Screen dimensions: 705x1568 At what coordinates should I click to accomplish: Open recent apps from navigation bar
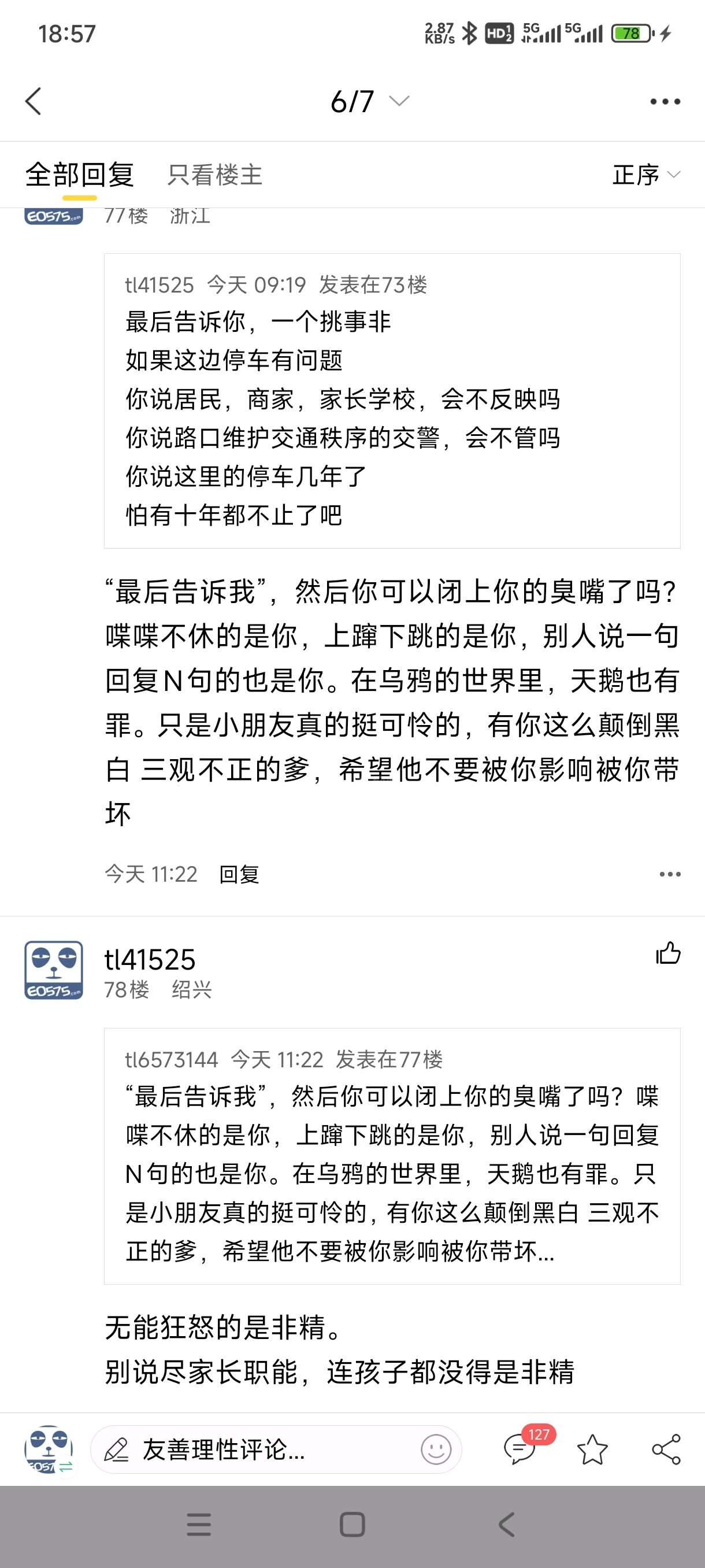[199, 1525]
